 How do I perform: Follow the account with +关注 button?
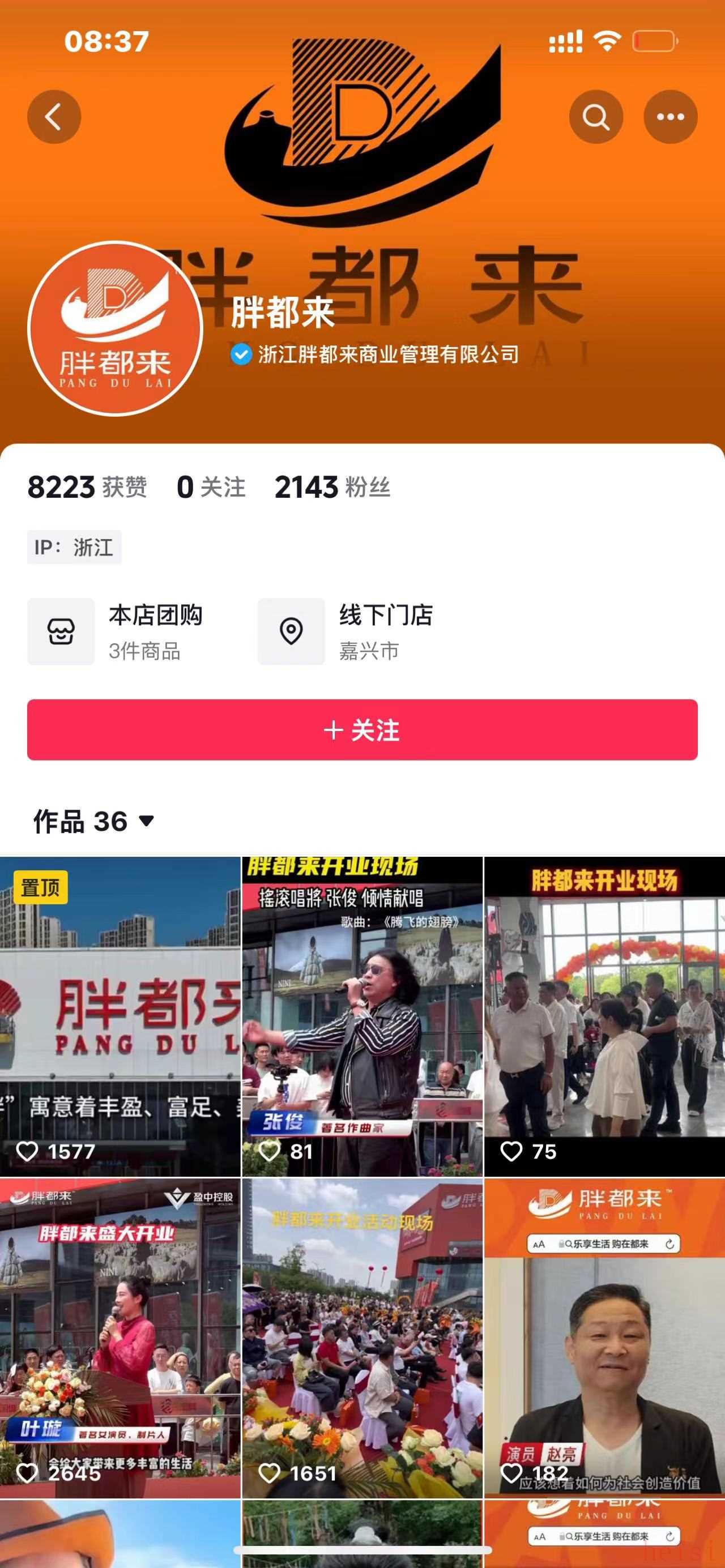coord(362,729)
